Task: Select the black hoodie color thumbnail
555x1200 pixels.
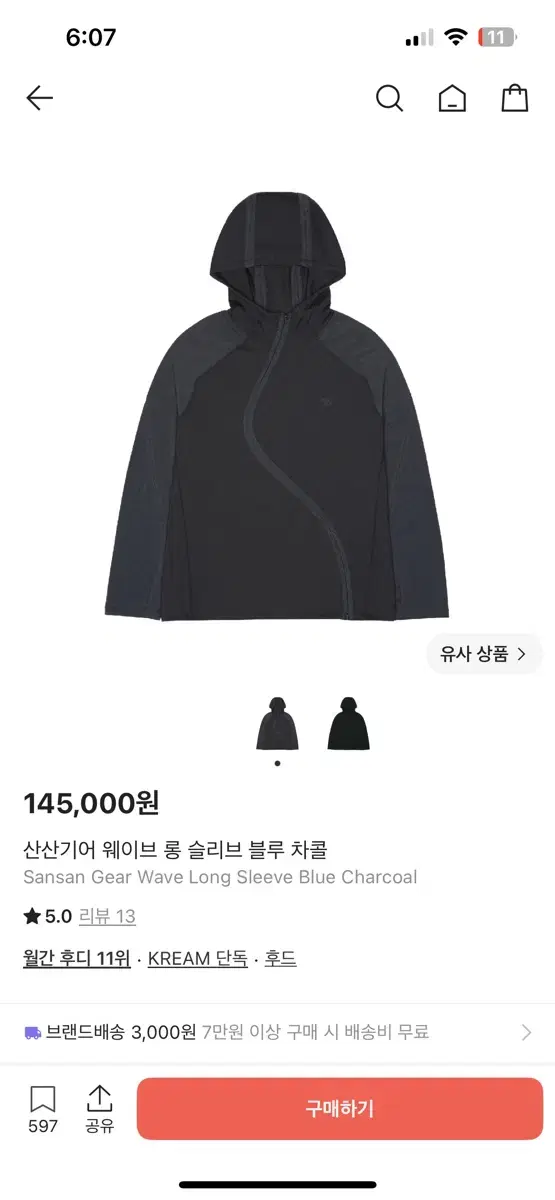Action: (348, 724)
